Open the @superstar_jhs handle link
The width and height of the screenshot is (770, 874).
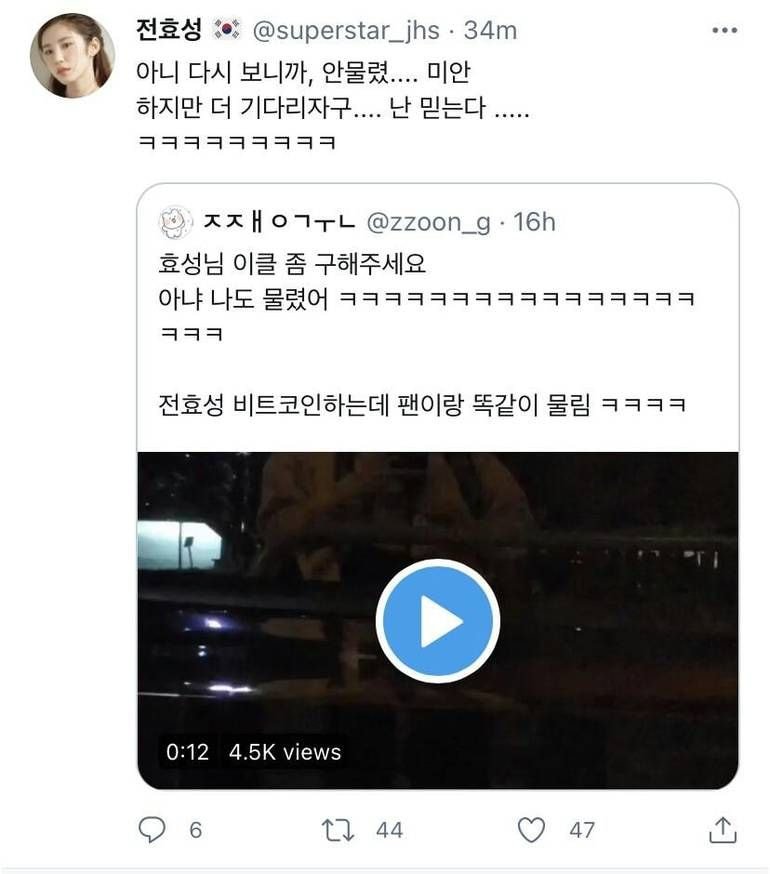(346, 31)
